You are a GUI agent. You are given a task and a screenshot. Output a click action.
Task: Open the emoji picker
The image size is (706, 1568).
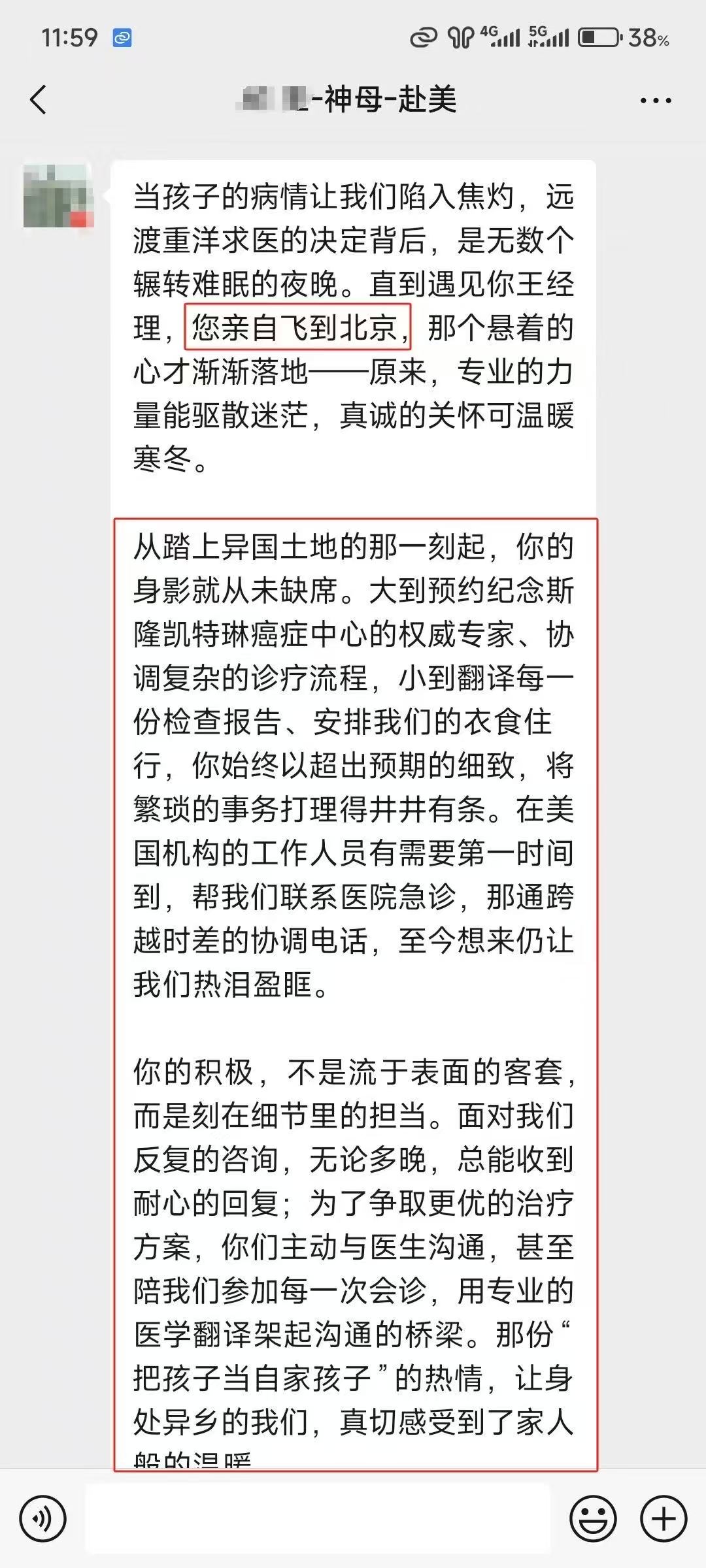(x=593, y=1519)
